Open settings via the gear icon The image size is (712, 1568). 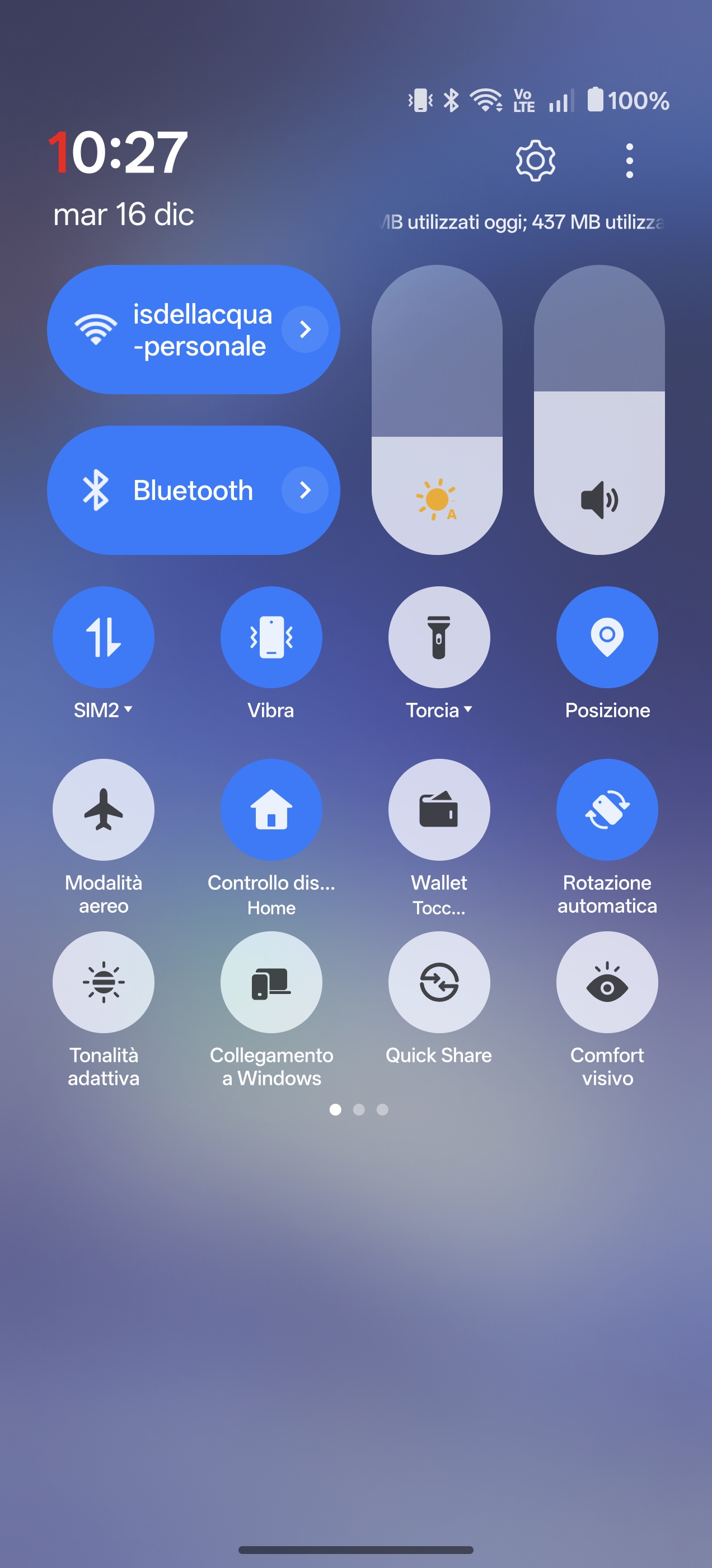[535, 161]
